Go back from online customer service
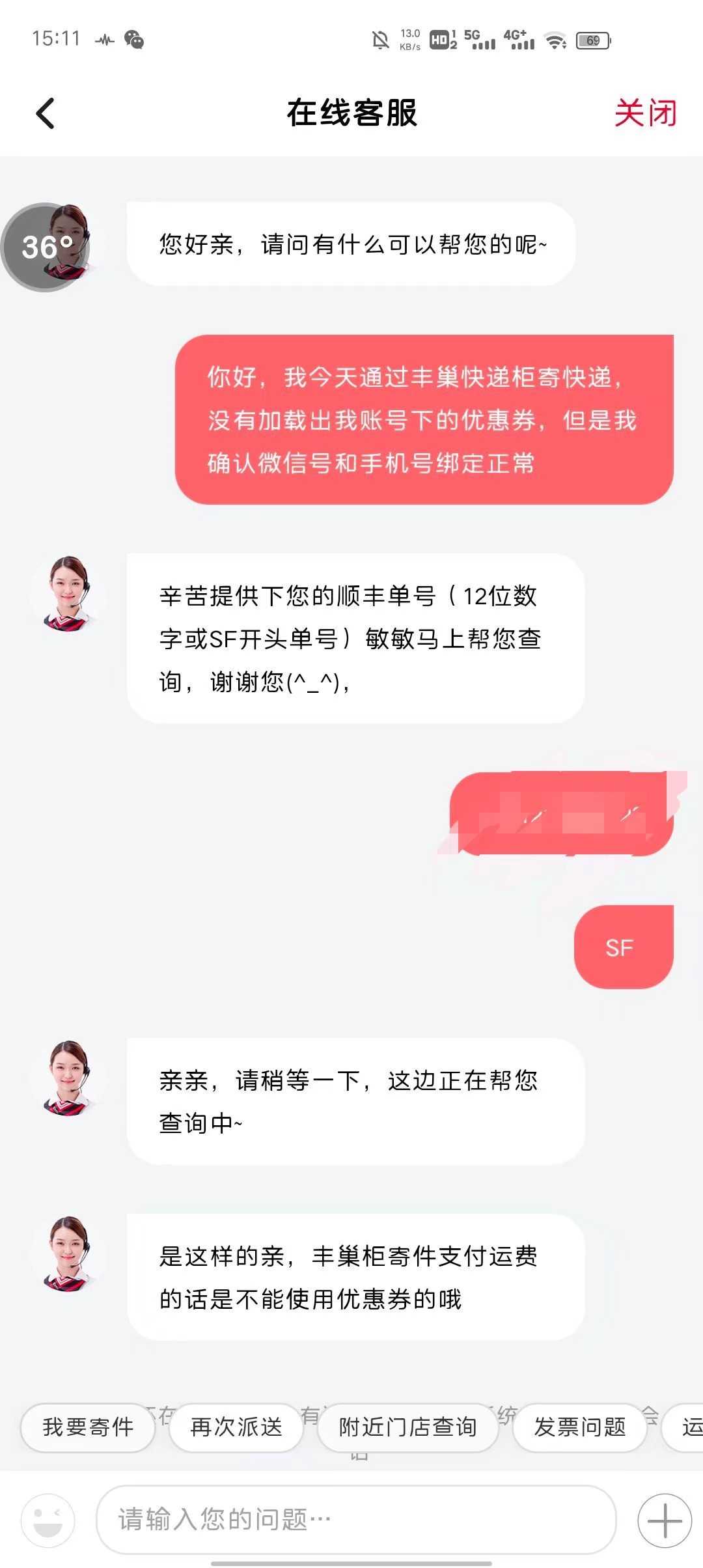This screenshot has height=1568, width=703. (x=45, y=113)
